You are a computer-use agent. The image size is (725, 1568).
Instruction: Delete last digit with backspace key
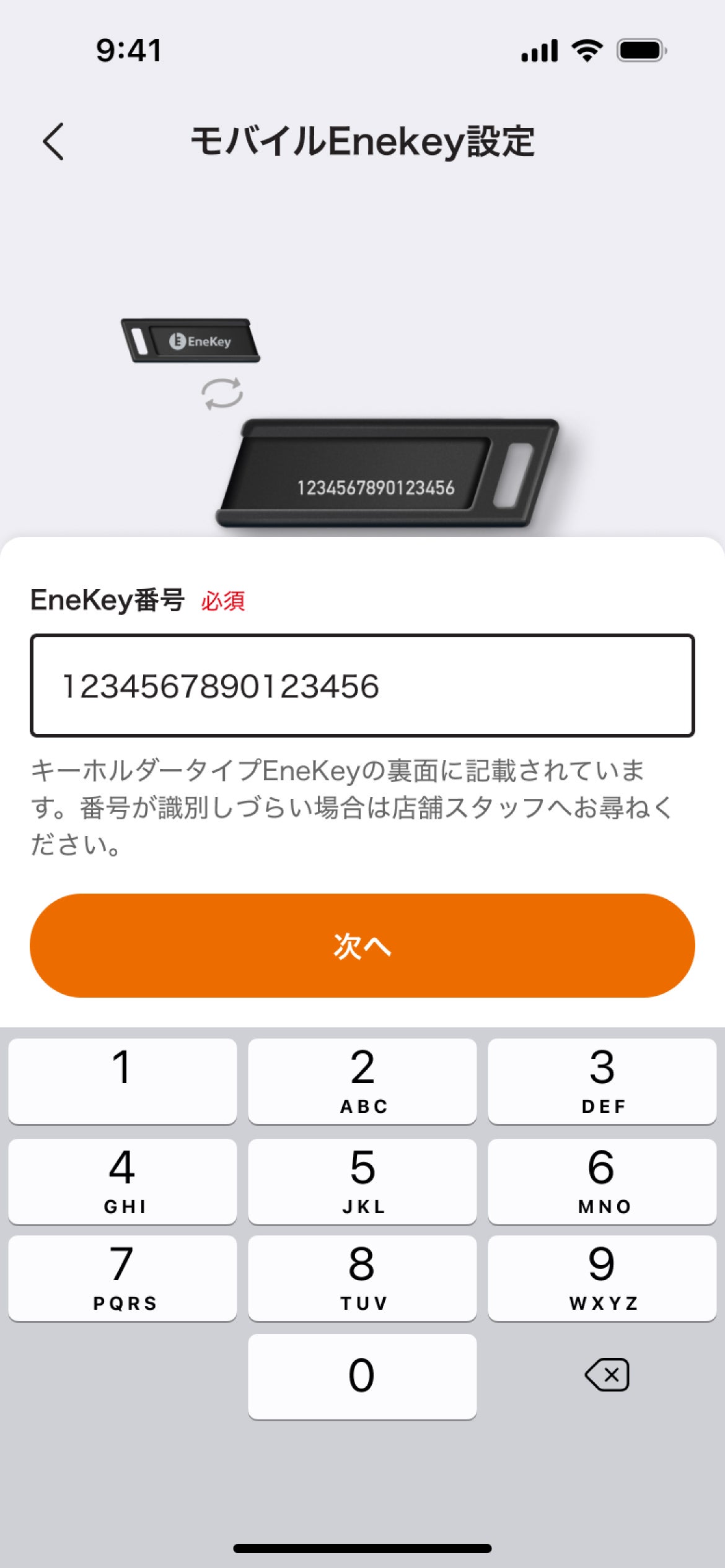[606, 1375]
